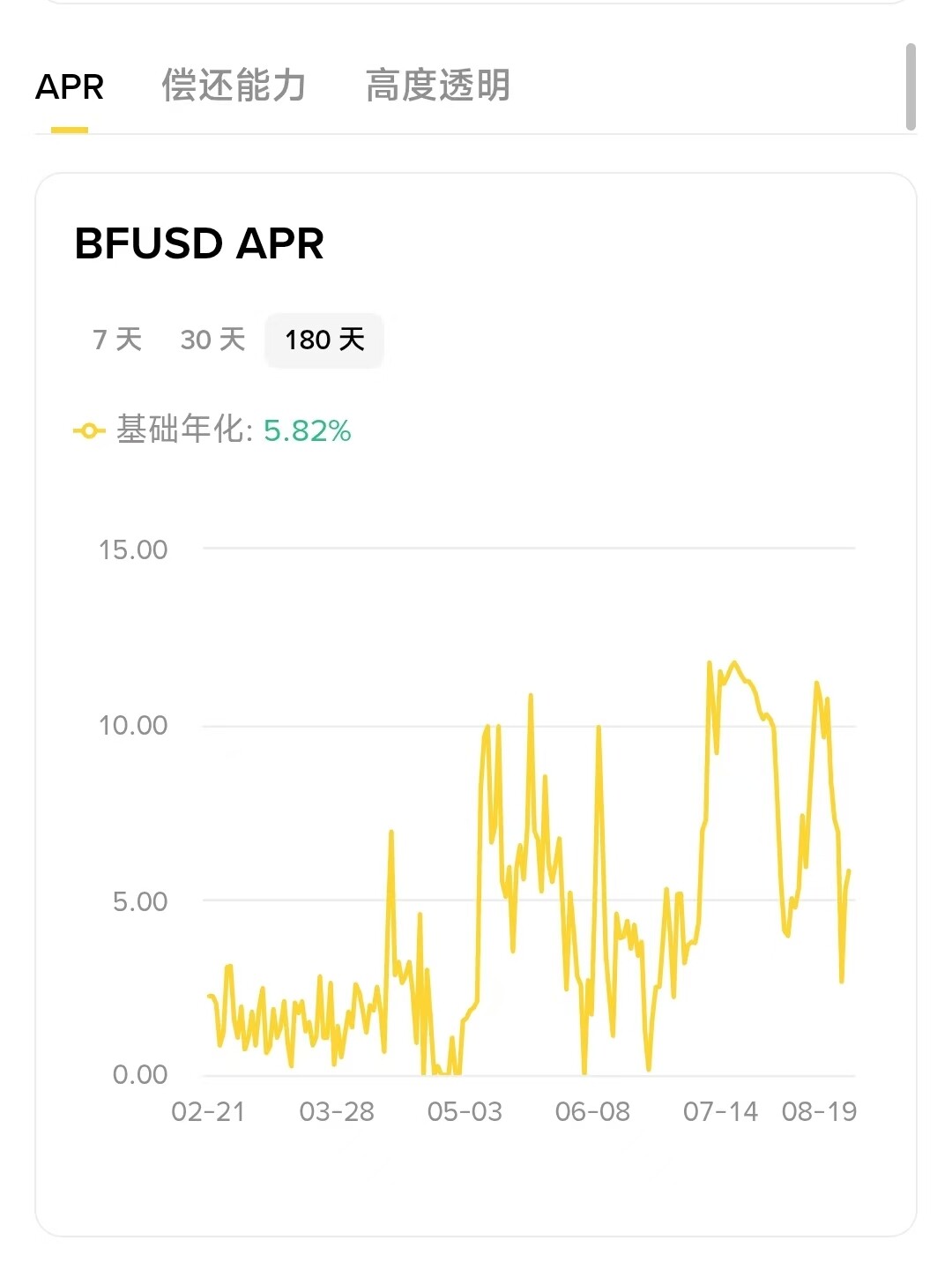Screen dimensions: 952x1270
Task: Select the 180 天 chart range
Action: (x=324, y=340)
